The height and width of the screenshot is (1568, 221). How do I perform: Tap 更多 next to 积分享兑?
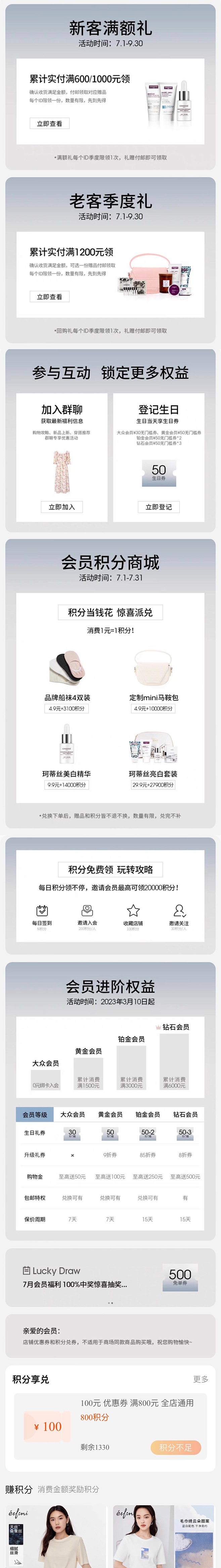coord(200,1379)
